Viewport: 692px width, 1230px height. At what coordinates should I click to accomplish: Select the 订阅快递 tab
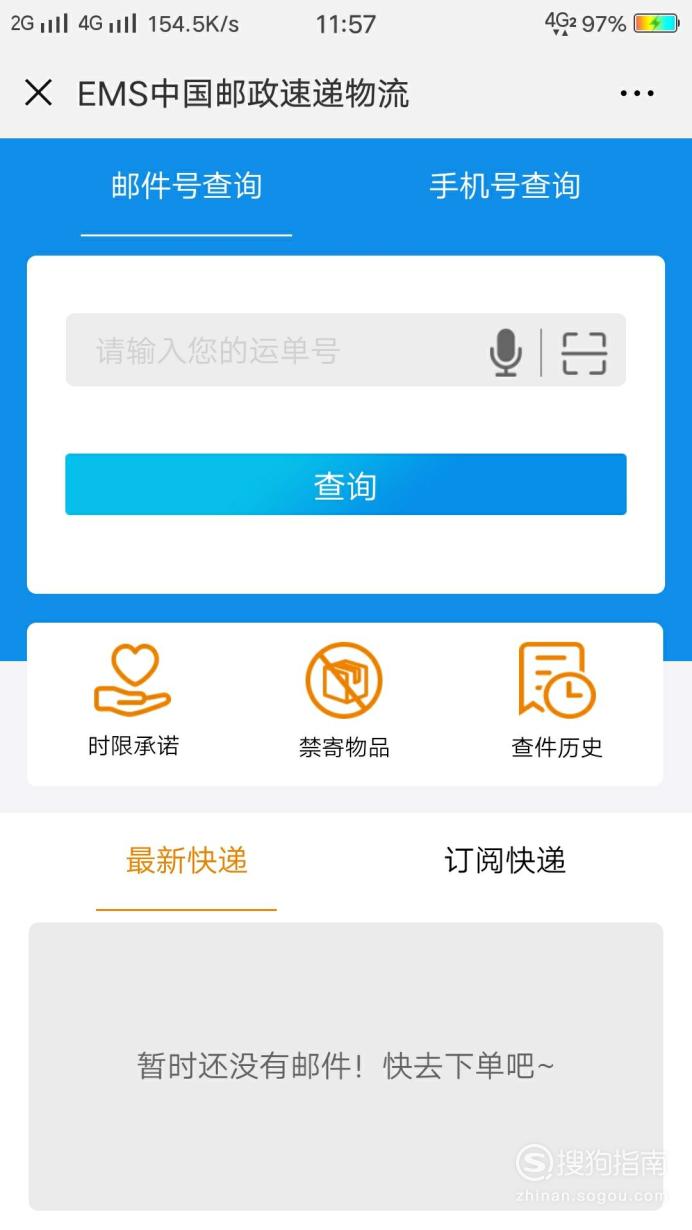(505, 861)
